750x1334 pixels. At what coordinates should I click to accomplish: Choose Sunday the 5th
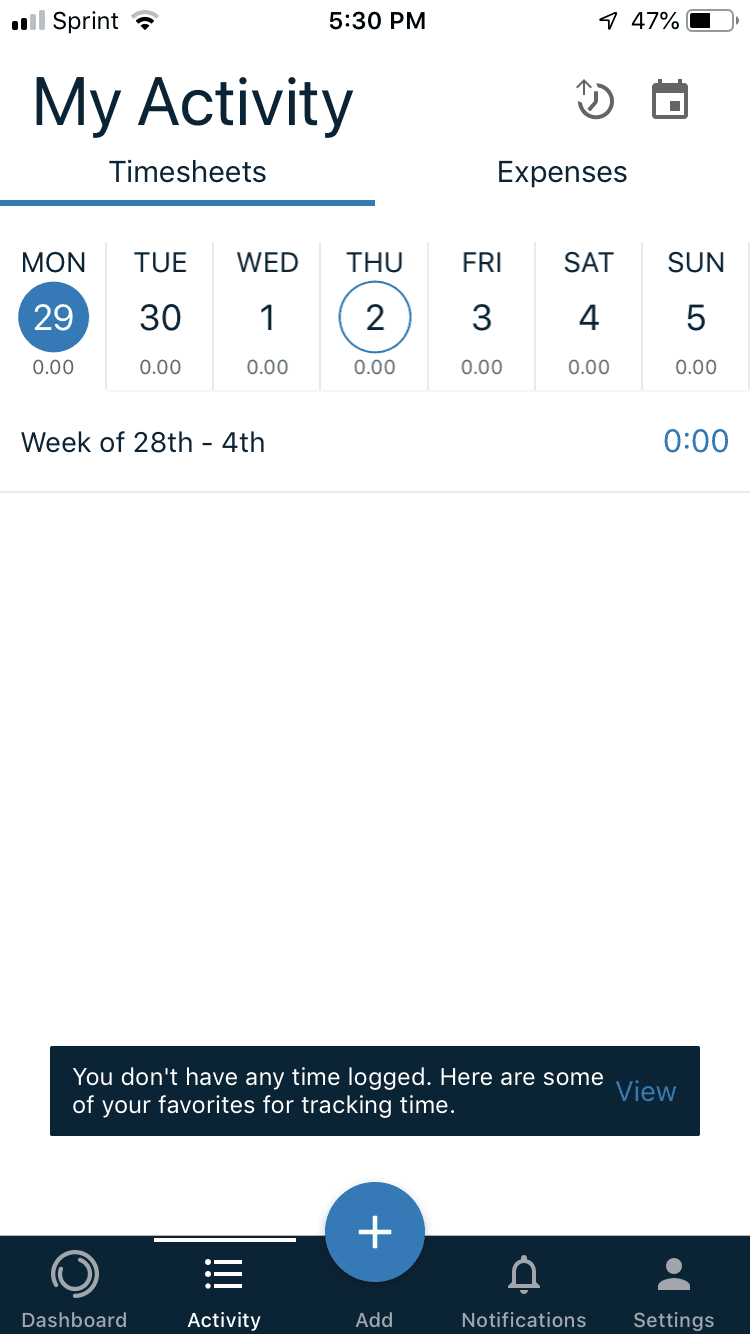(x=696, y=316)
